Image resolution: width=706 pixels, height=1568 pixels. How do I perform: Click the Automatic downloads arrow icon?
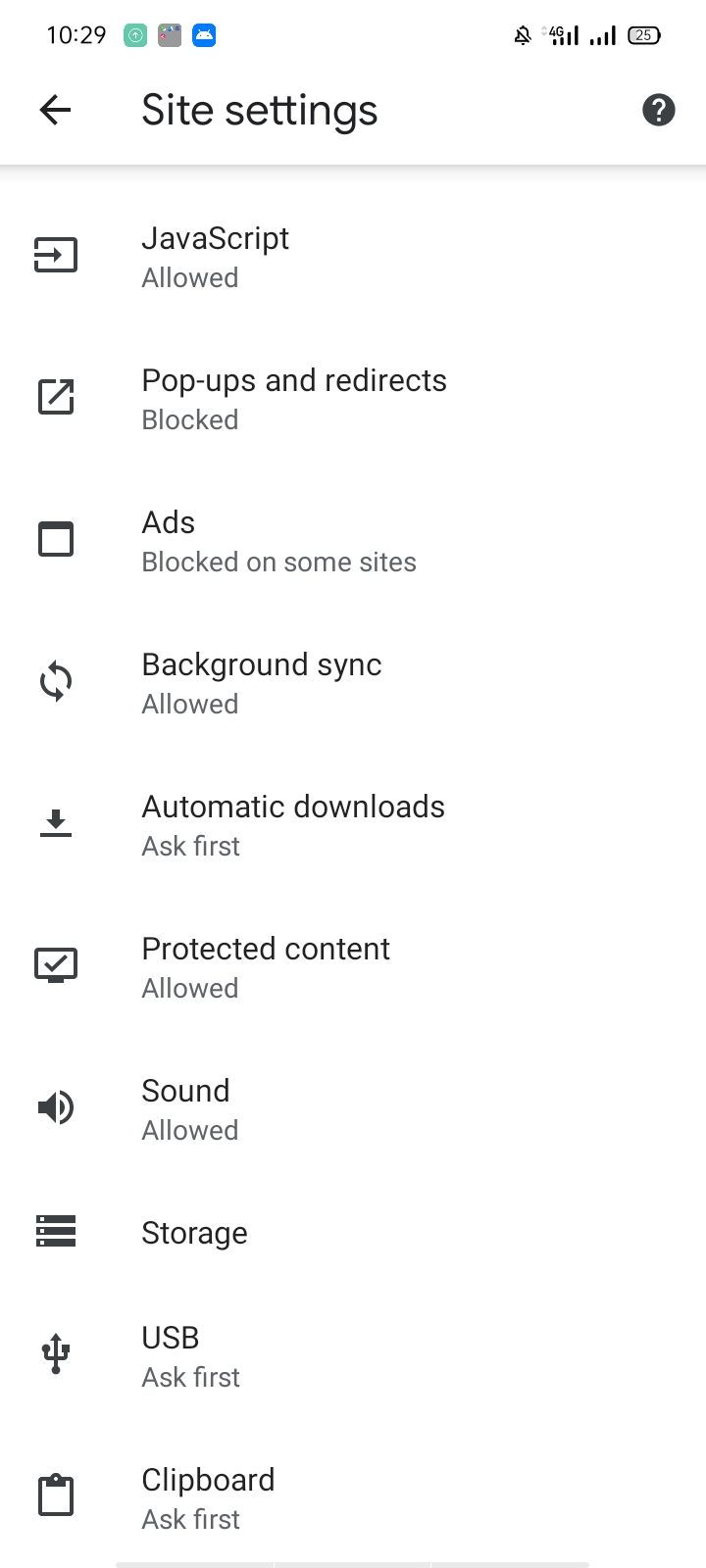[56, 823]
